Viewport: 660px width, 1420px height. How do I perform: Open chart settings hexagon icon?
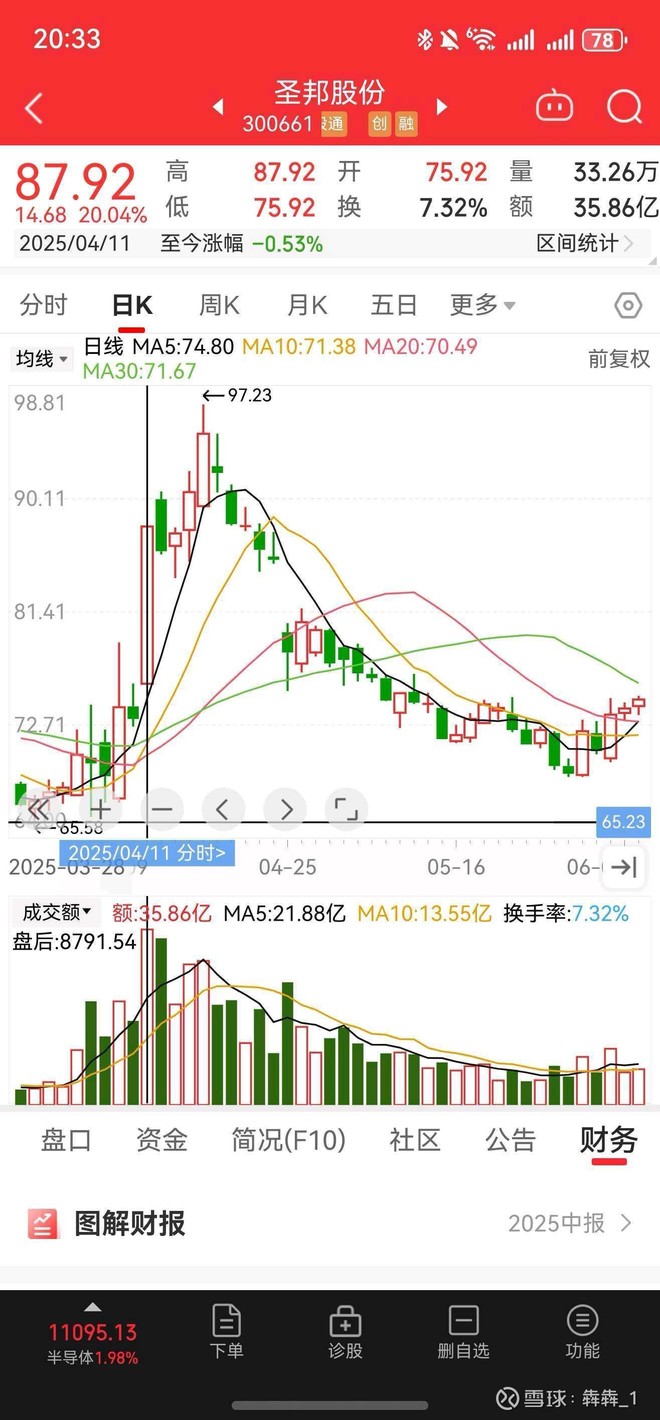[x=628, y=306]
